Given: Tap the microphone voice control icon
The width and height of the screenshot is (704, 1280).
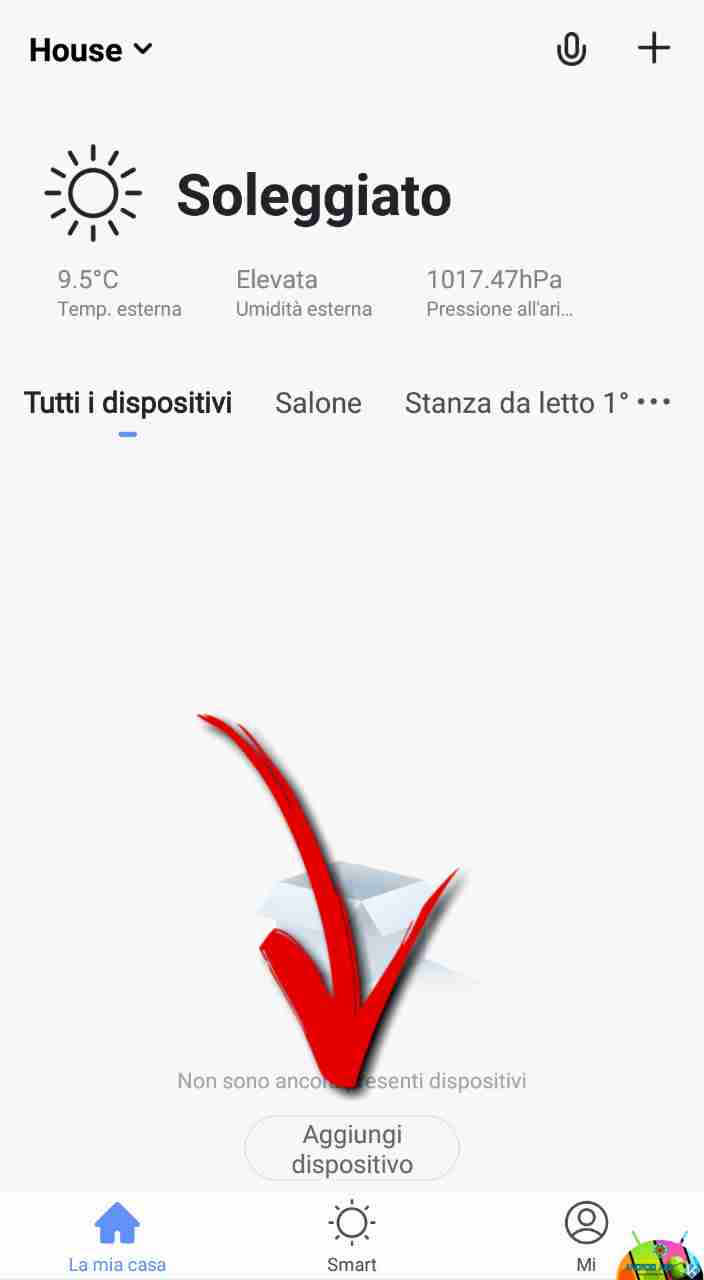Looking at the screenshot, I should (571, 49).
